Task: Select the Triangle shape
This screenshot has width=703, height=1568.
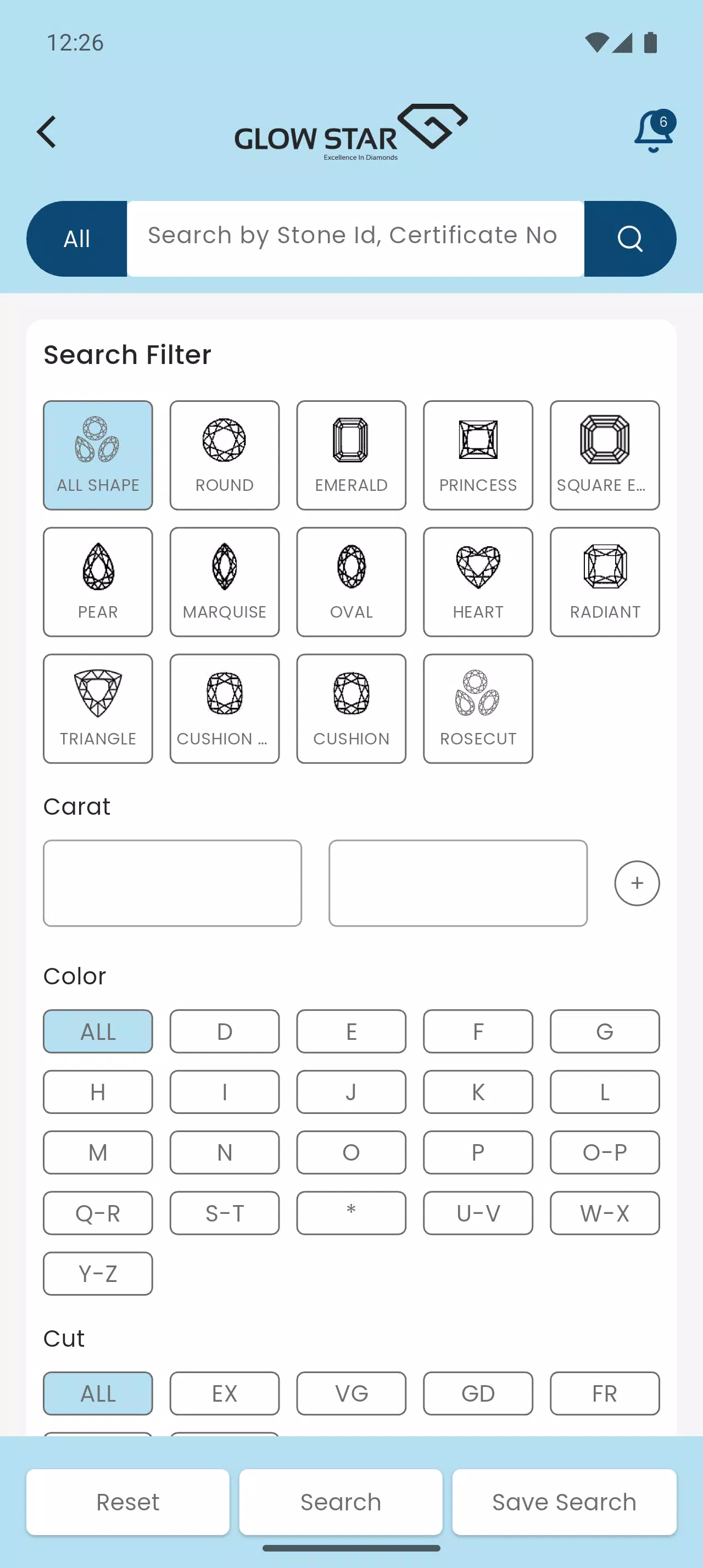Action: point(98,709)
